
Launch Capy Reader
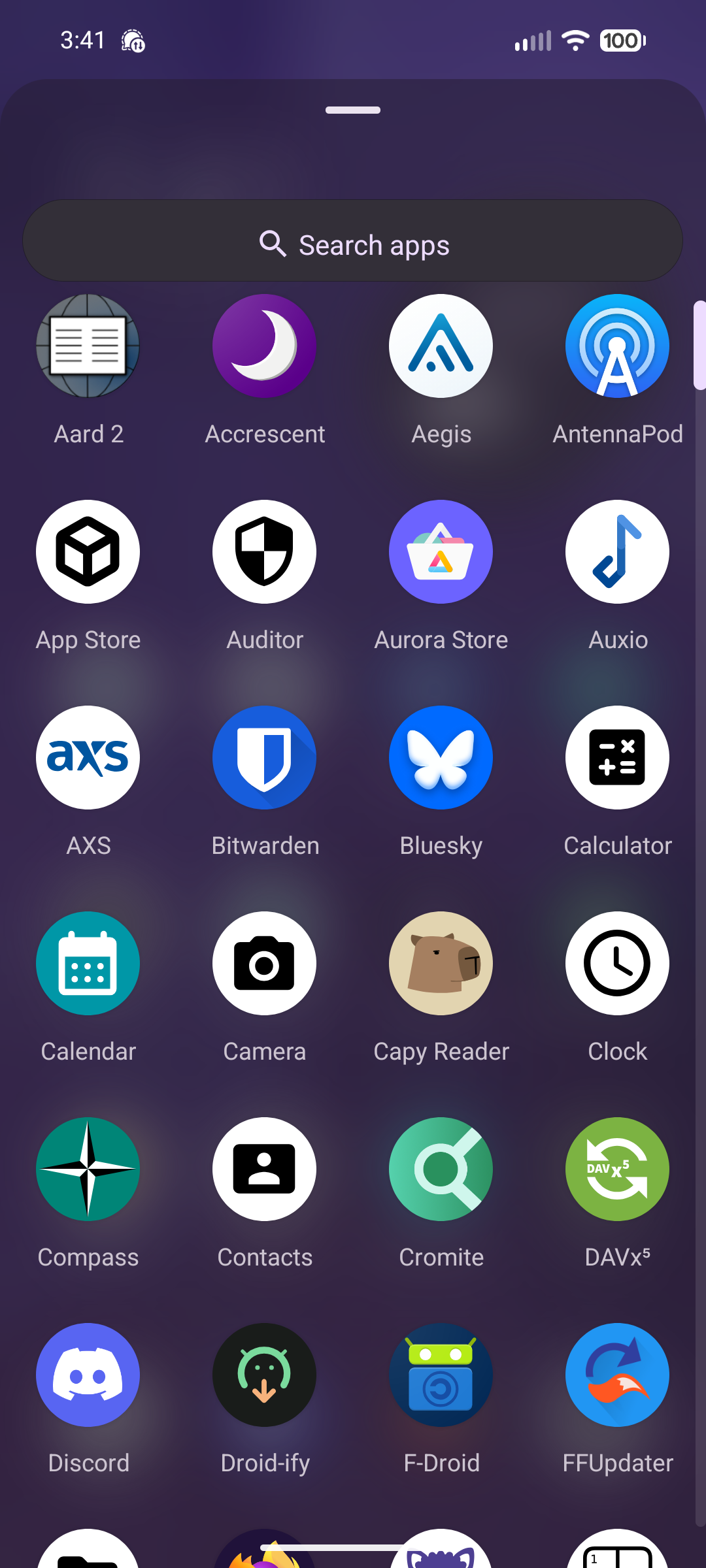(x=441, y=964)
